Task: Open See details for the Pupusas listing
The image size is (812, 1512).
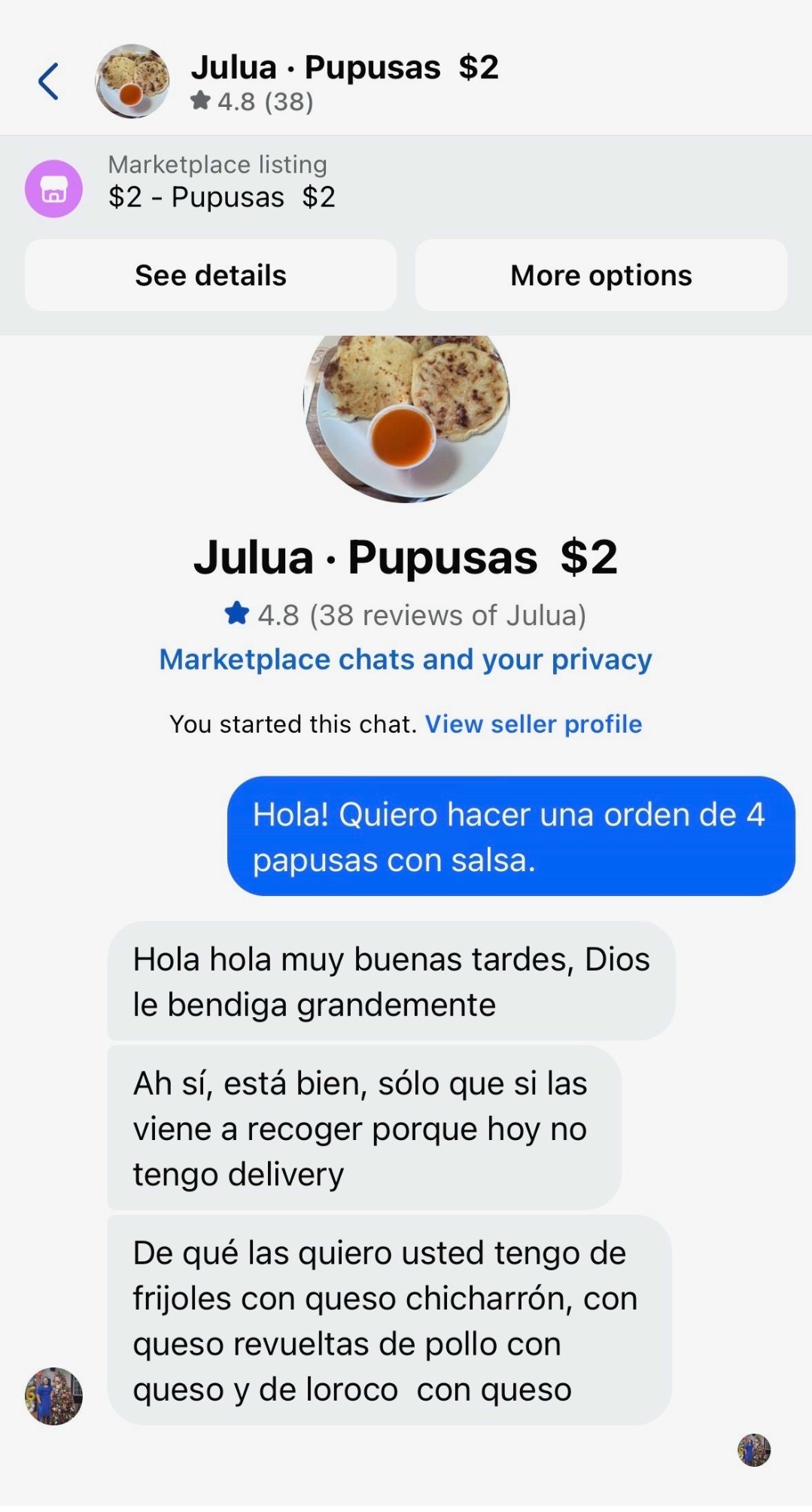Action: [210, 275]
